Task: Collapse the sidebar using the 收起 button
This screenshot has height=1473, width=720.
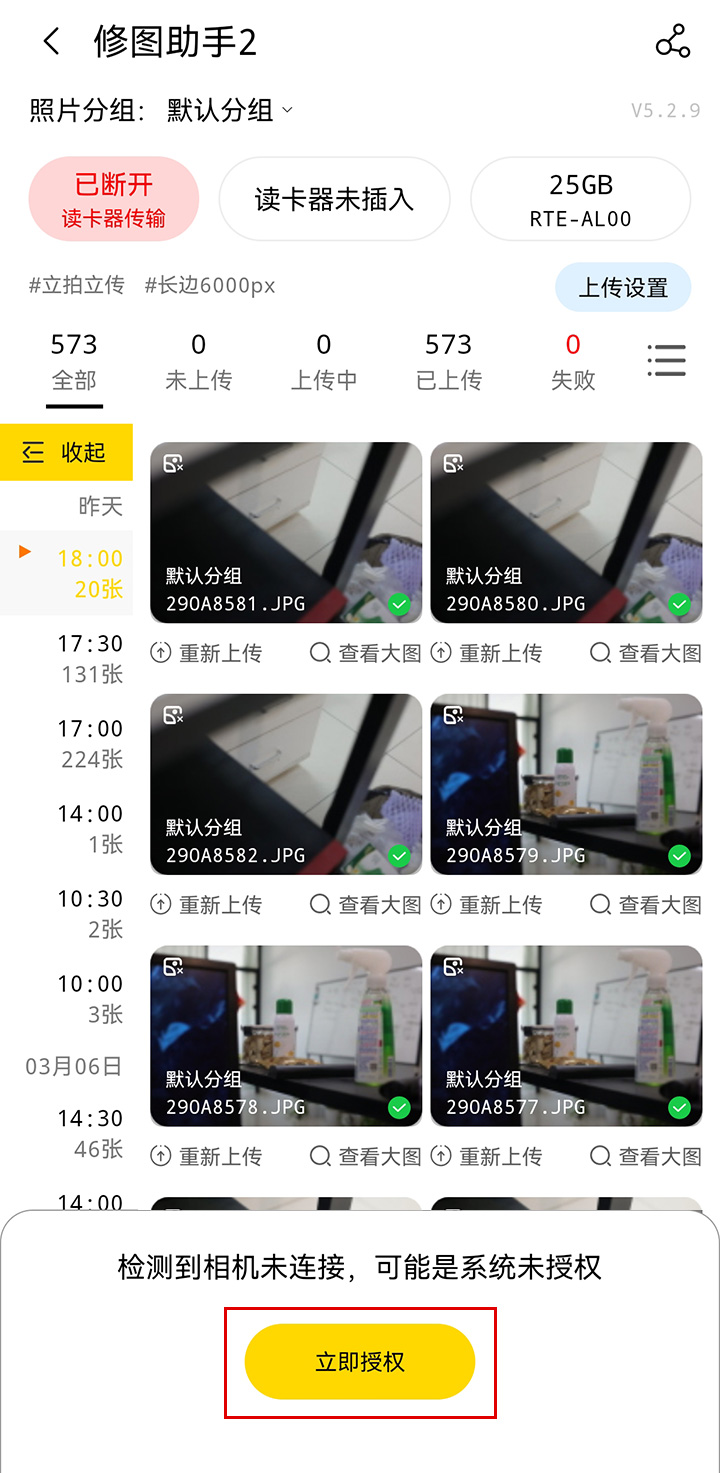Action: click(66, 452)
